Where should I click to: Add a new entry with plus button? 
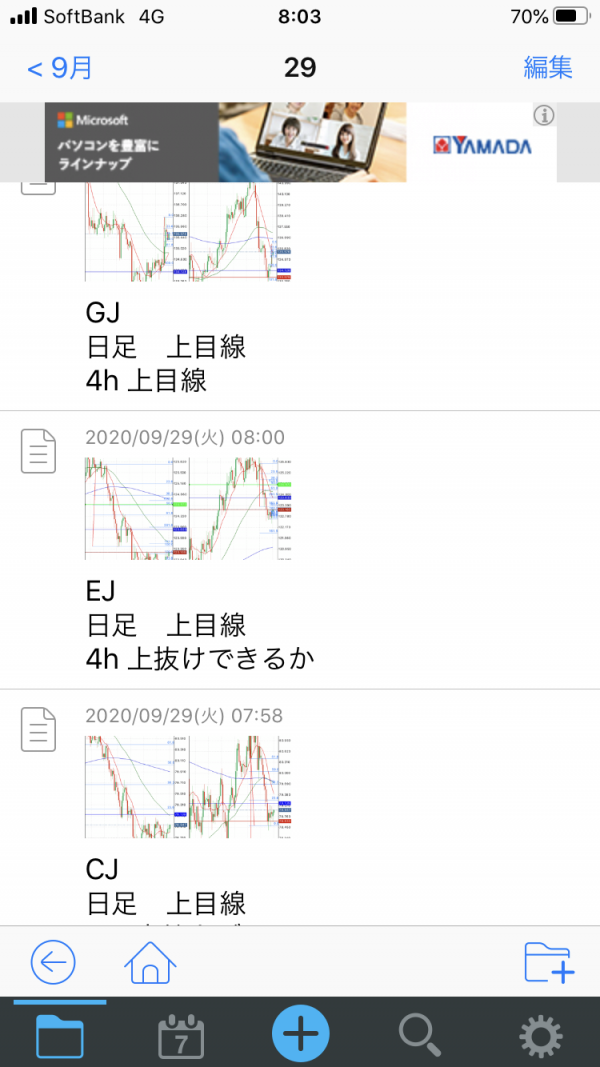click(301, 1034)
